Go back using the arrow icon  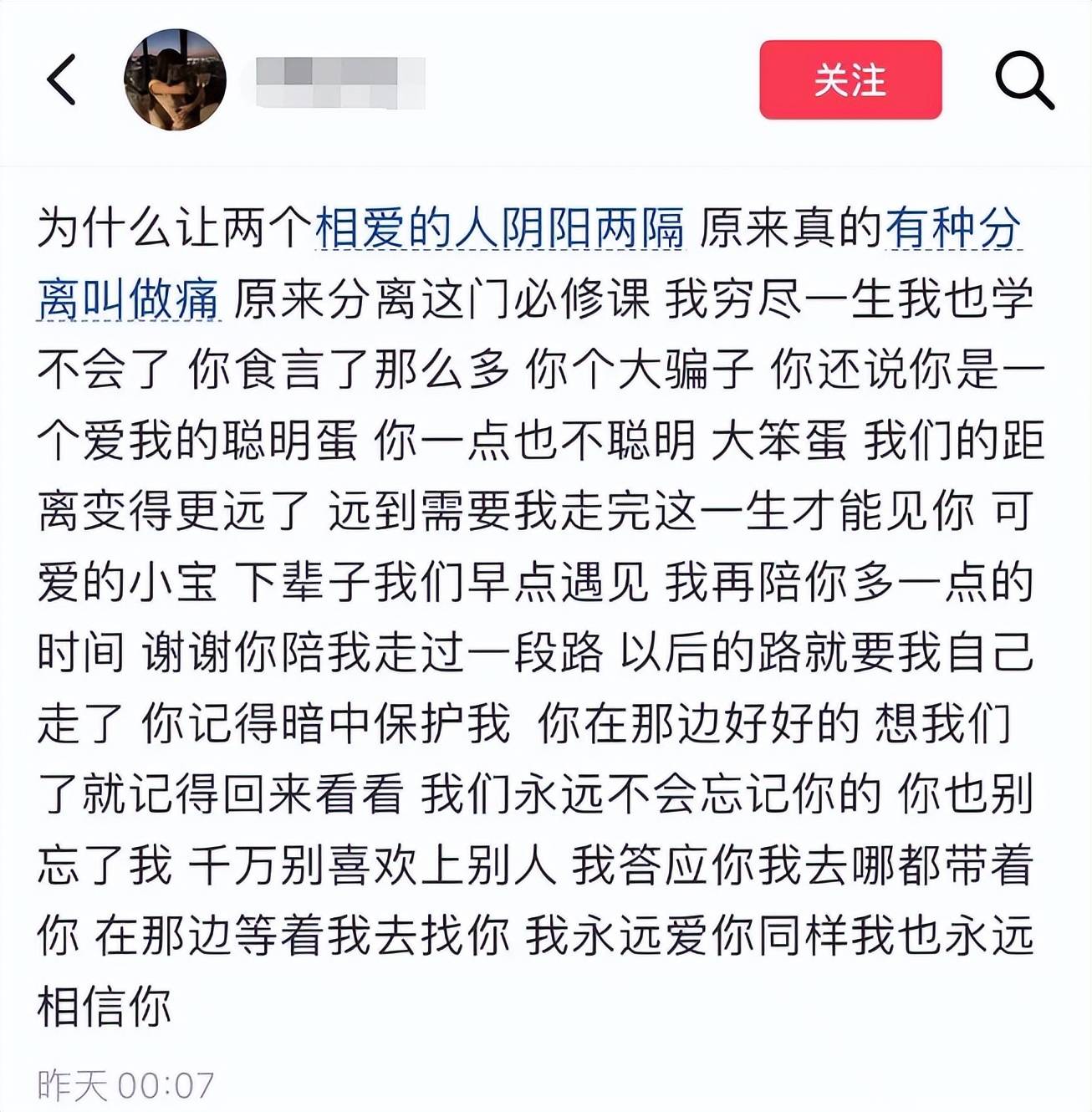click(62, 80)
